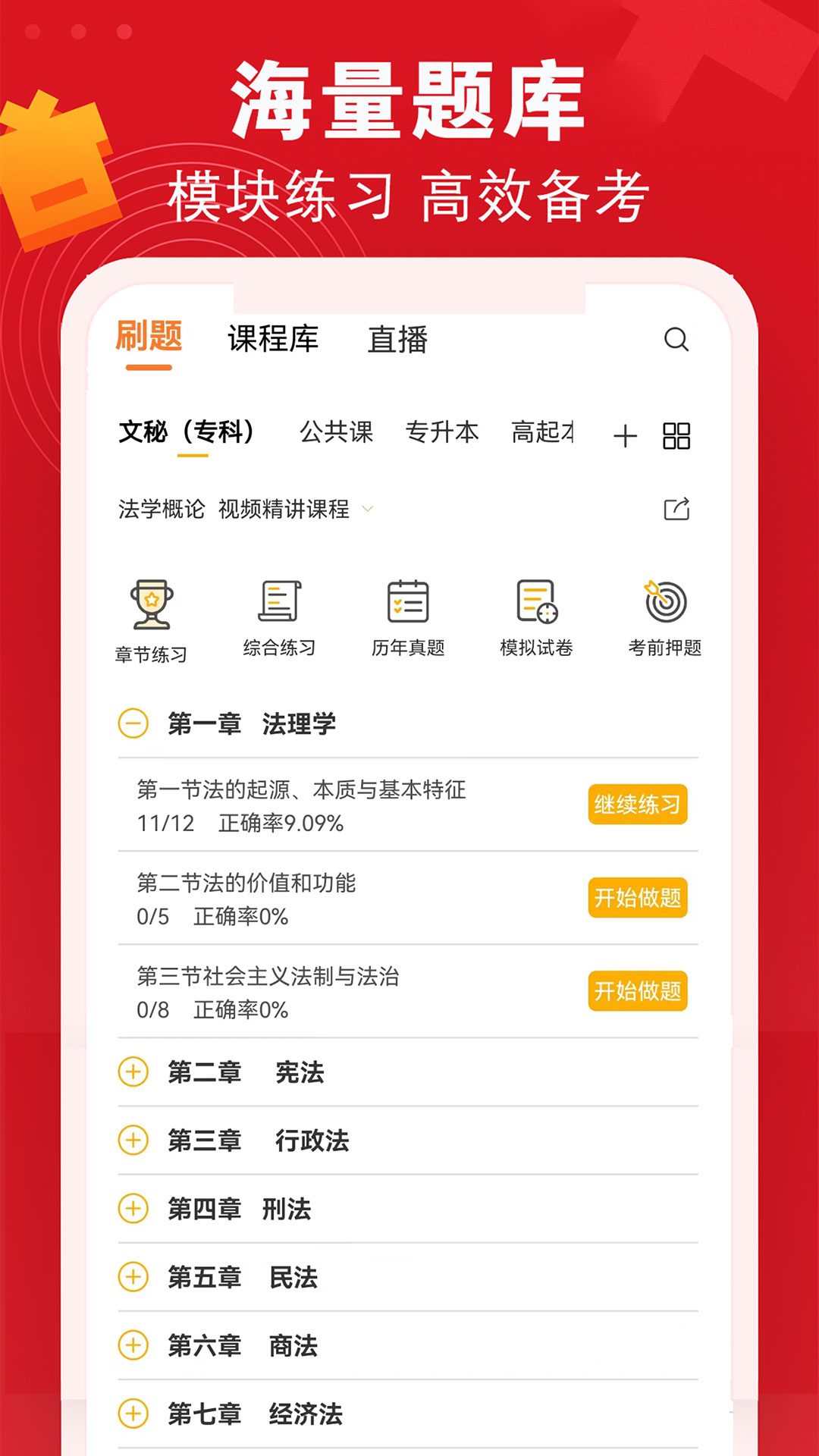Select the 公共课 subject tab
819x1456 pixels.
(335, 432)
